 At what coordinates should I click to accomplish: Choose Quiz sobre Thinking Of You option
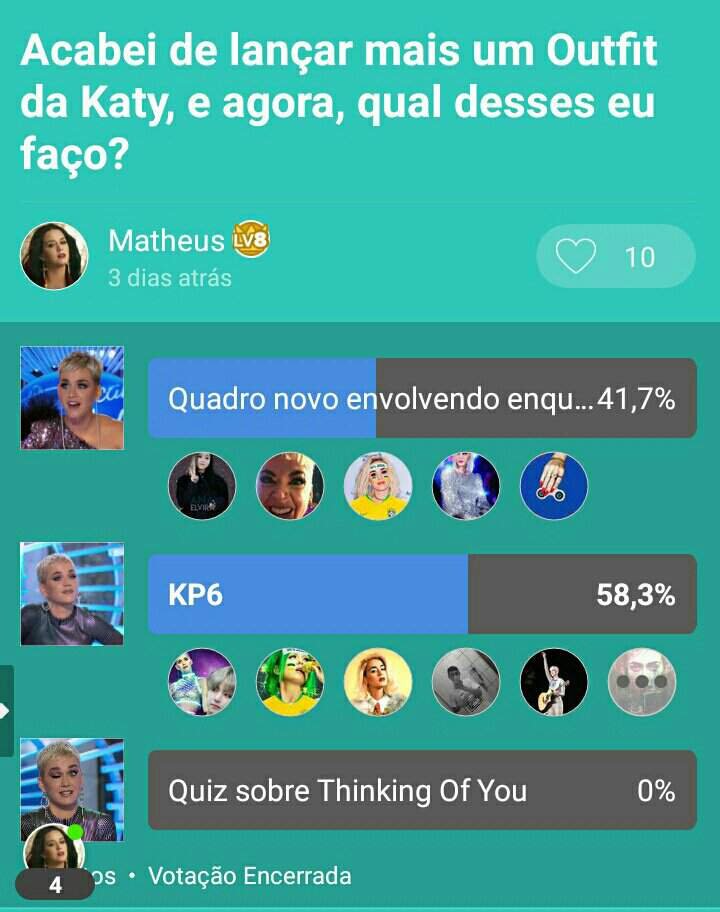pyautogui.click(x=422, y=791)
